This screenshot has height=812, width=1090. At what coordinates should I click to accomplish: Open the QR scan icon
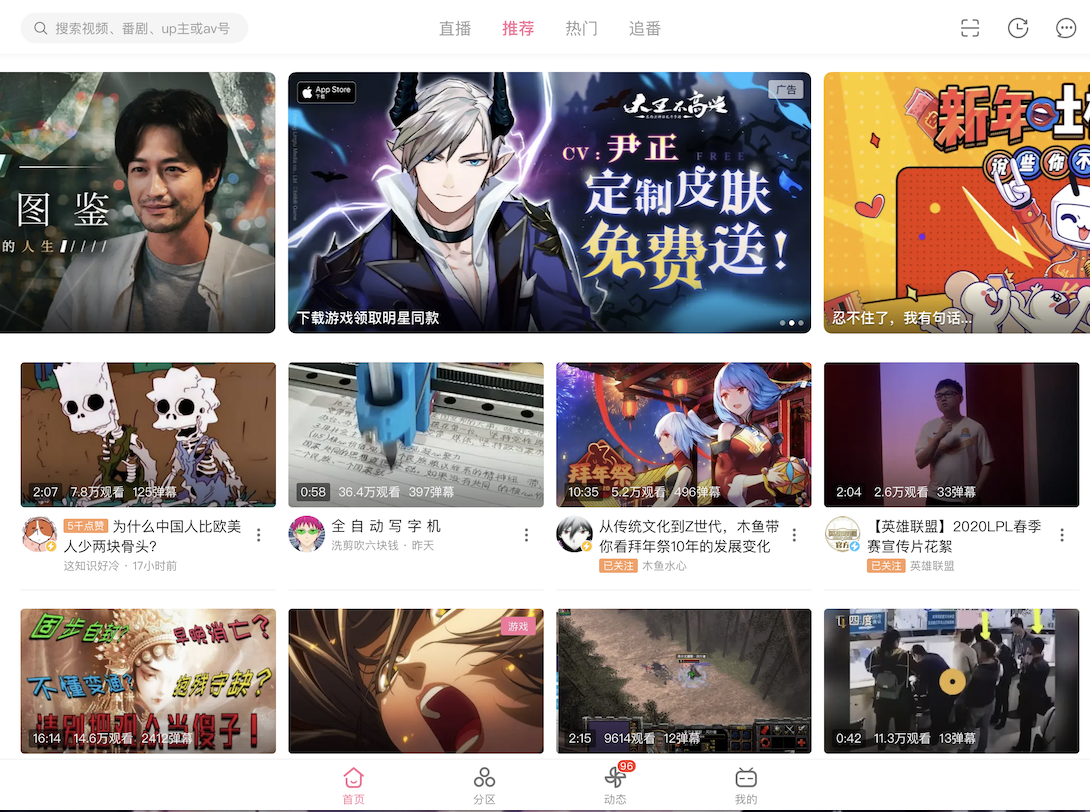coord(970,28)
